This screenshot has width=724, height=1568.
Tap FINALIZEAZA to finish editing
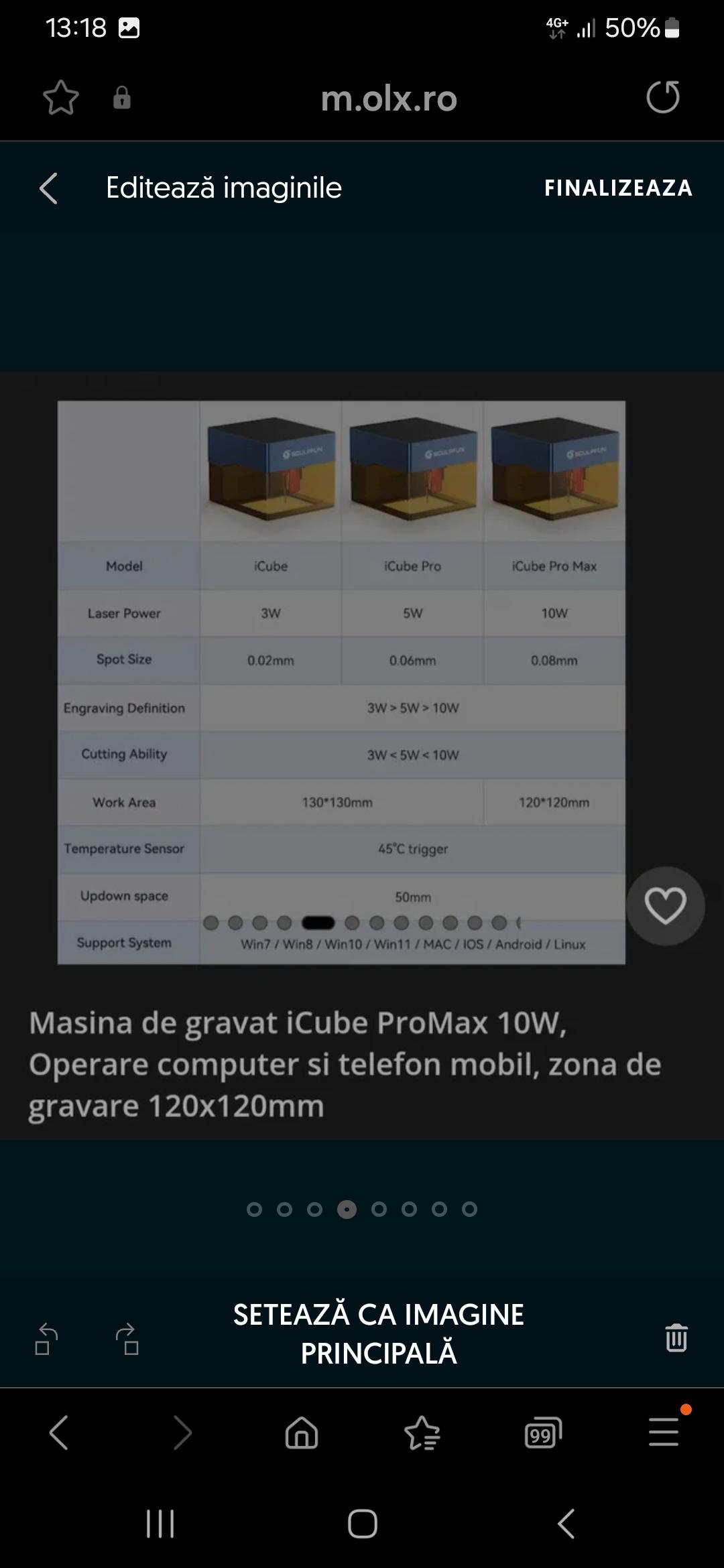(x=617, y=188)
